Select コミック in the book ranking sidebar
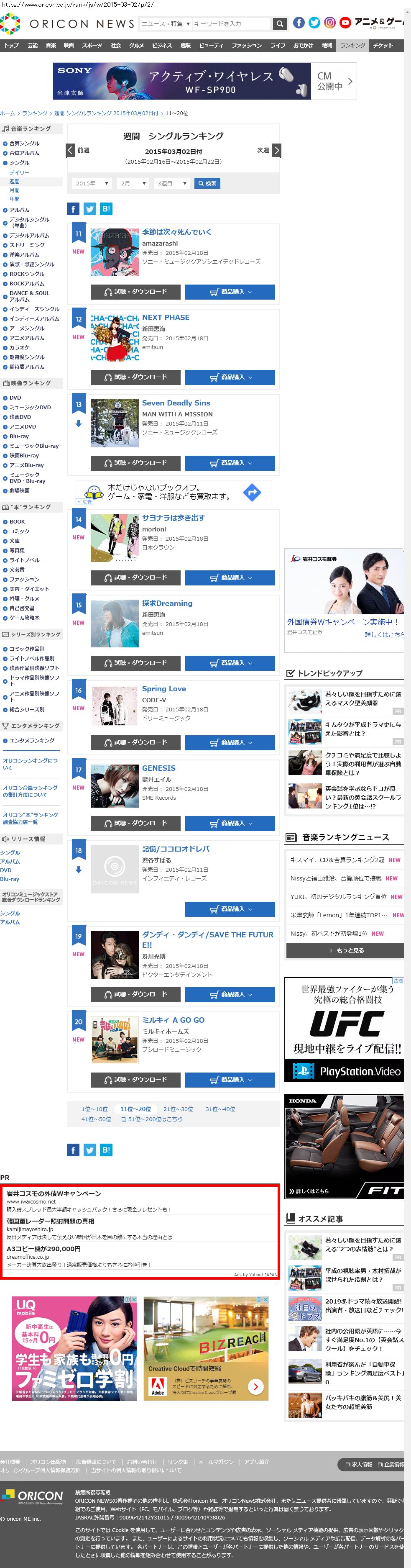This screenshot has width=411, height=1568. tap(19, 531)
